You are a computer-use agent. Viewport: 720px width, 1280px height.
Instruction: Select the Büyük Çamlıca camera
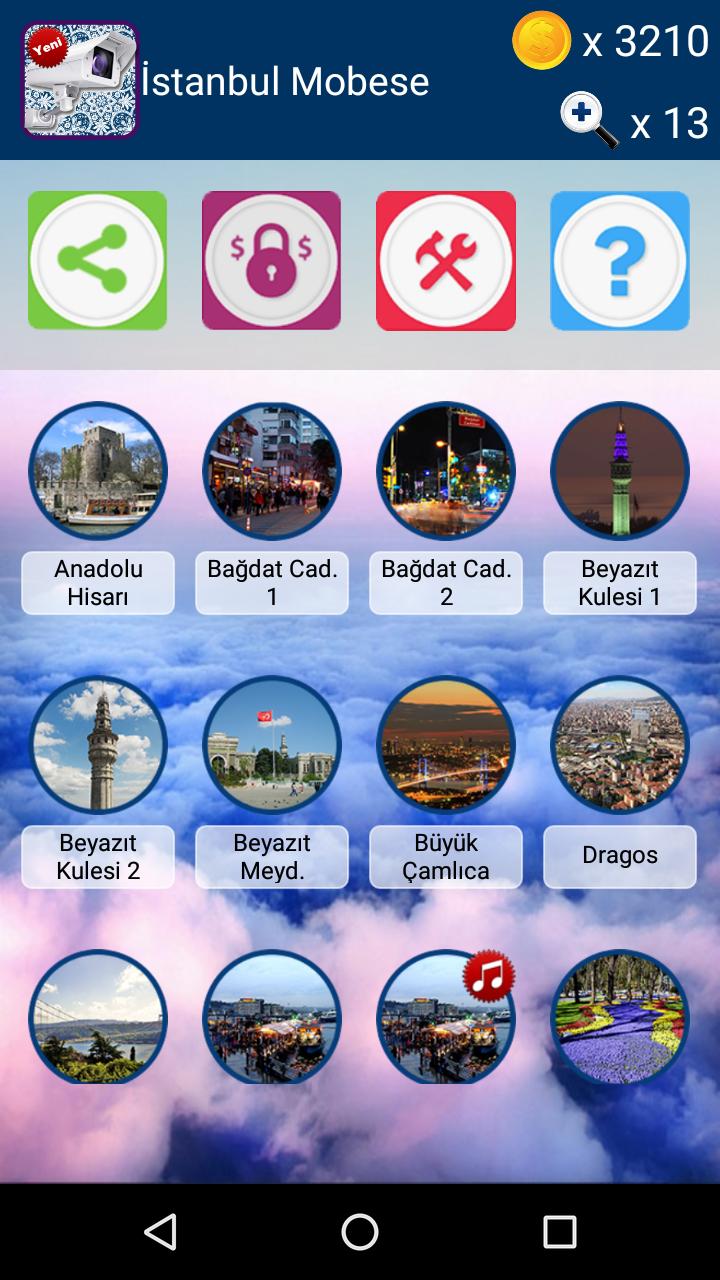[446, 745]
